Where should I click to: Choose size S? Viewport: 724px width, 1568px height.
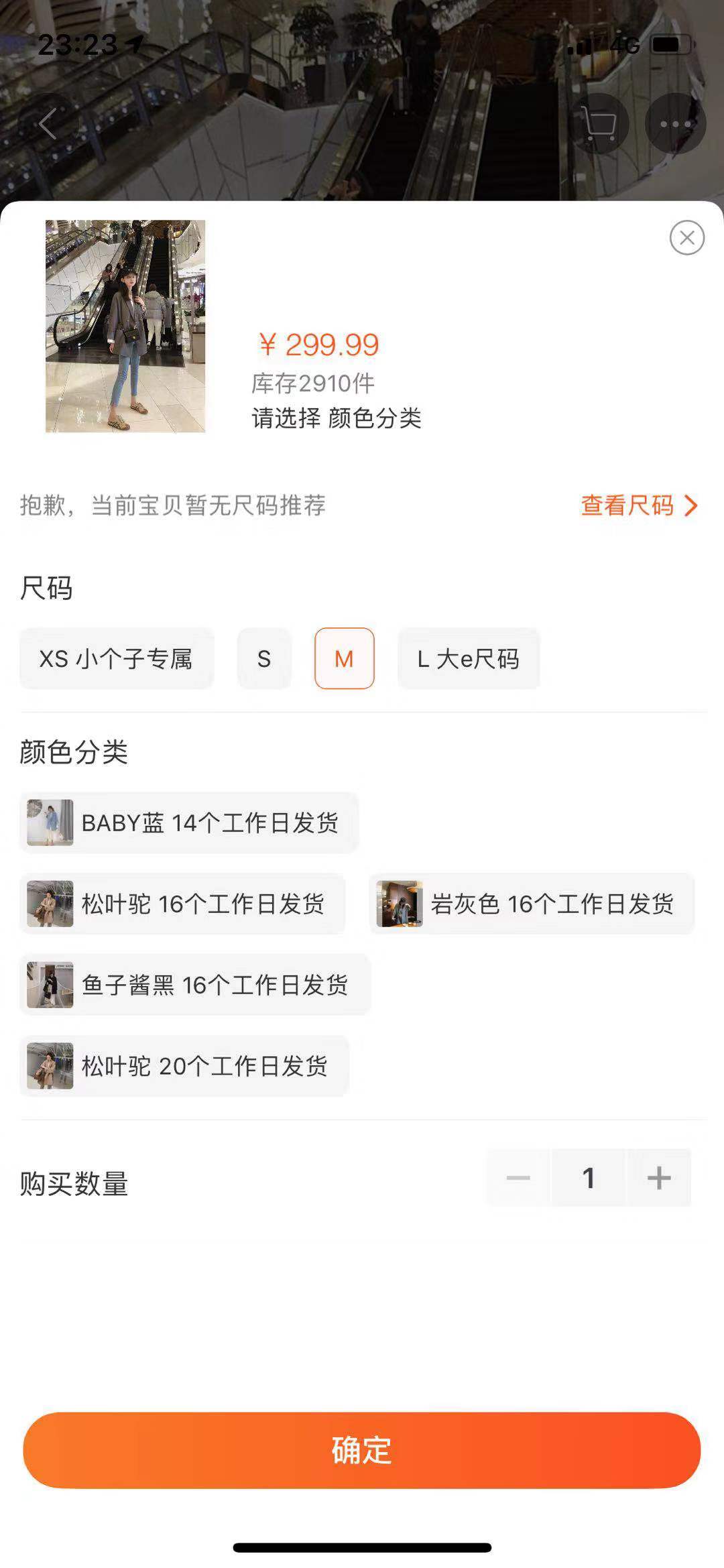pos(264,658)
